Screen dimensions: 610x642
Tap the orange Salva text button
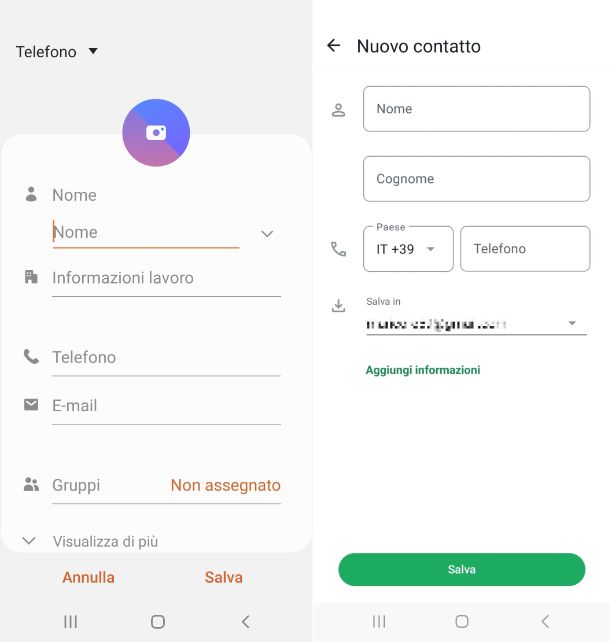[x=224, y=577]
